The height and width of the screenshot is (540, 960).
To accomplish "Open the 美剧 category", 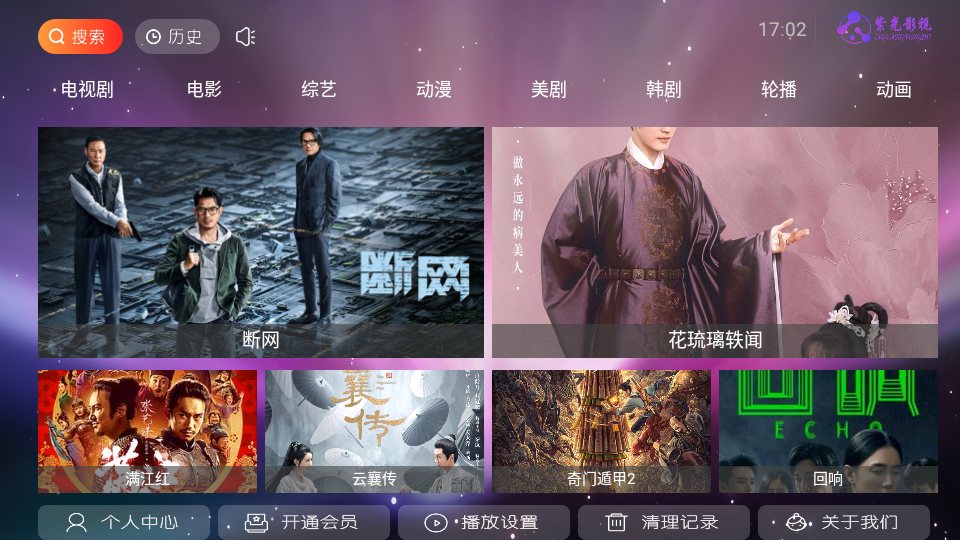I will coord(549,89).
